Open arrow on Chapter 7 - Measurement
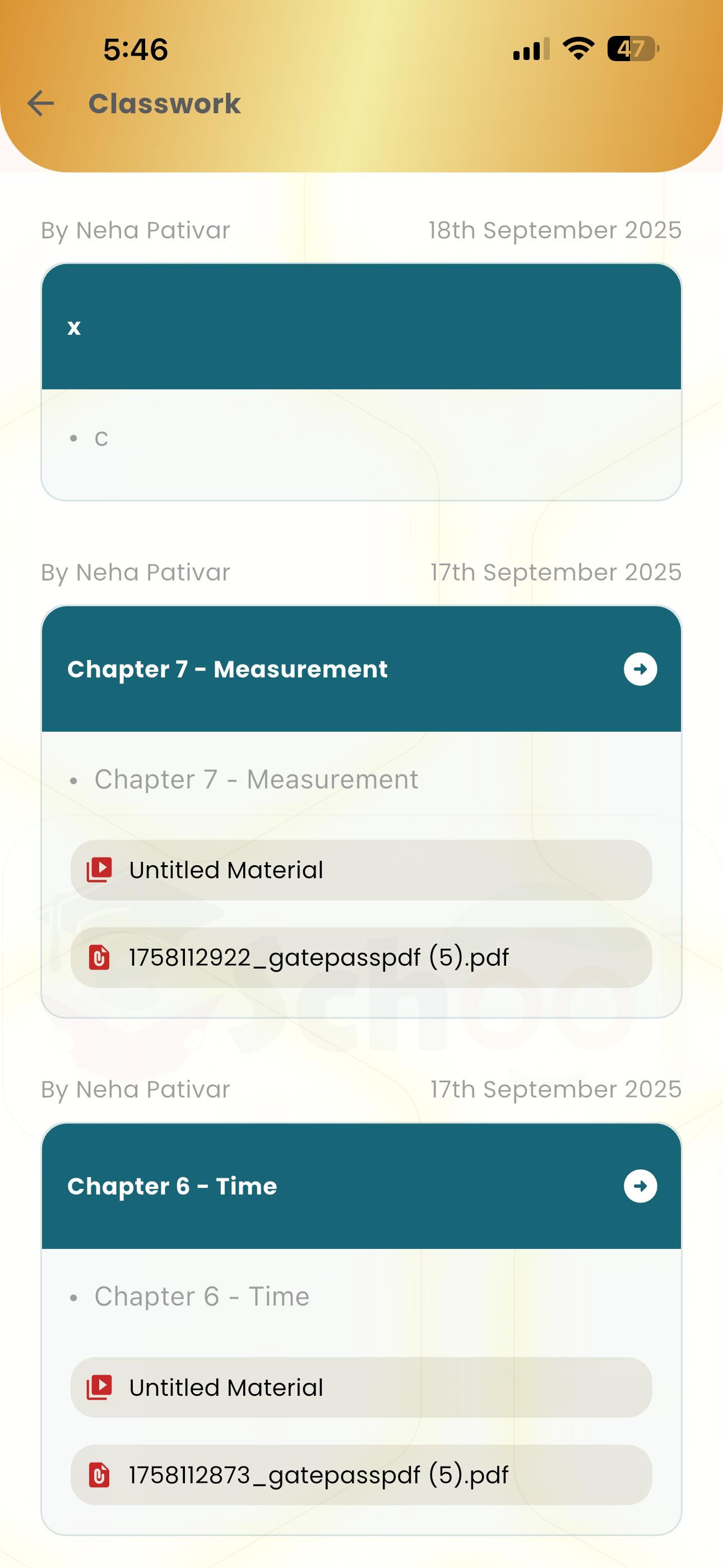 [639, 669]
